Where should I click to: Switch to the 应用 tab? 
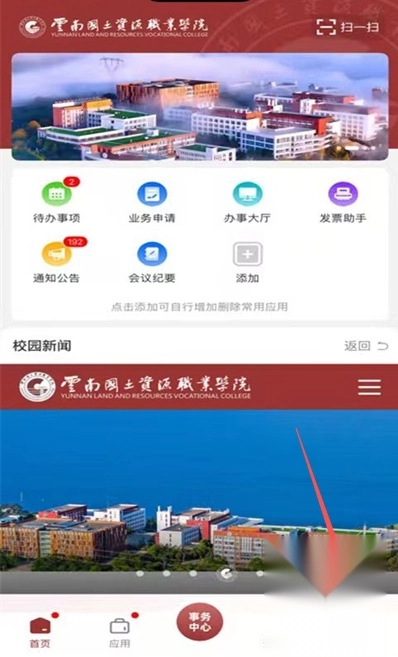click(120, 632)
